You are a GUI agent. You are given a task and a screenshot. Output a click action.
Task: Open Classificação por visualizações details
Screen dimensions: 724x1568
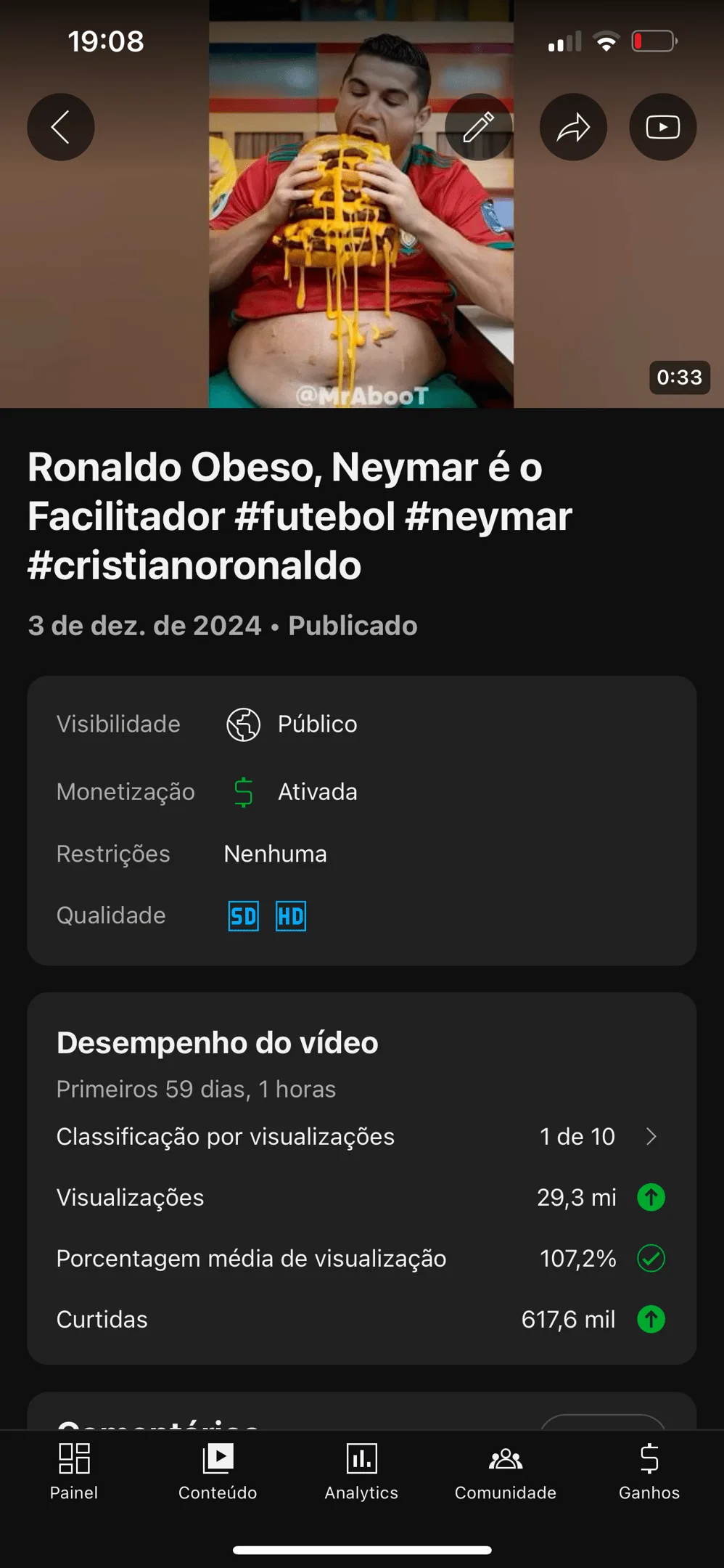[651, 1136]
